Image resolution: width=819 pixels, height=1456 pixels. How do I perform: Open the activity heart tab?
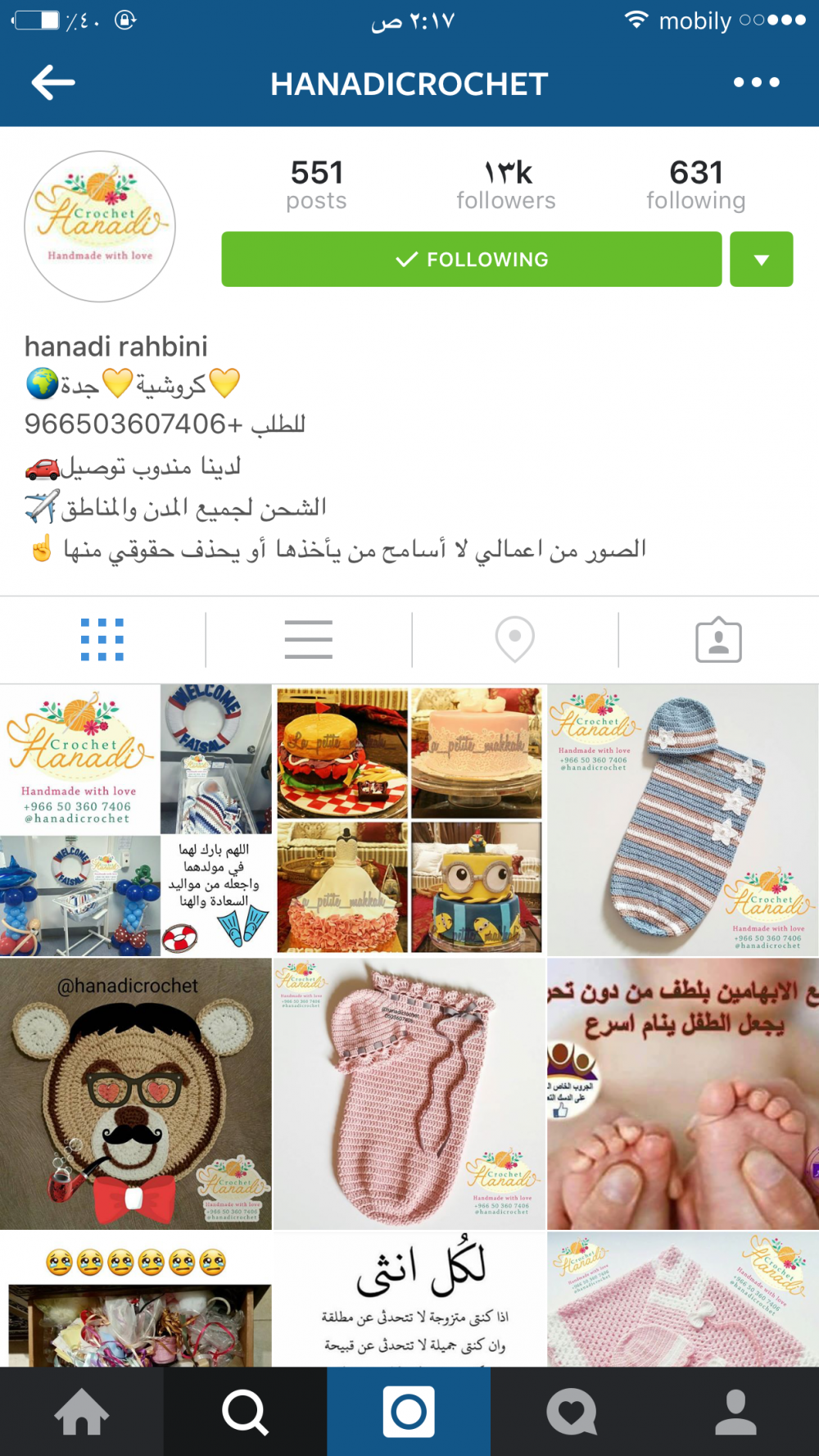tap(572, 1412)
